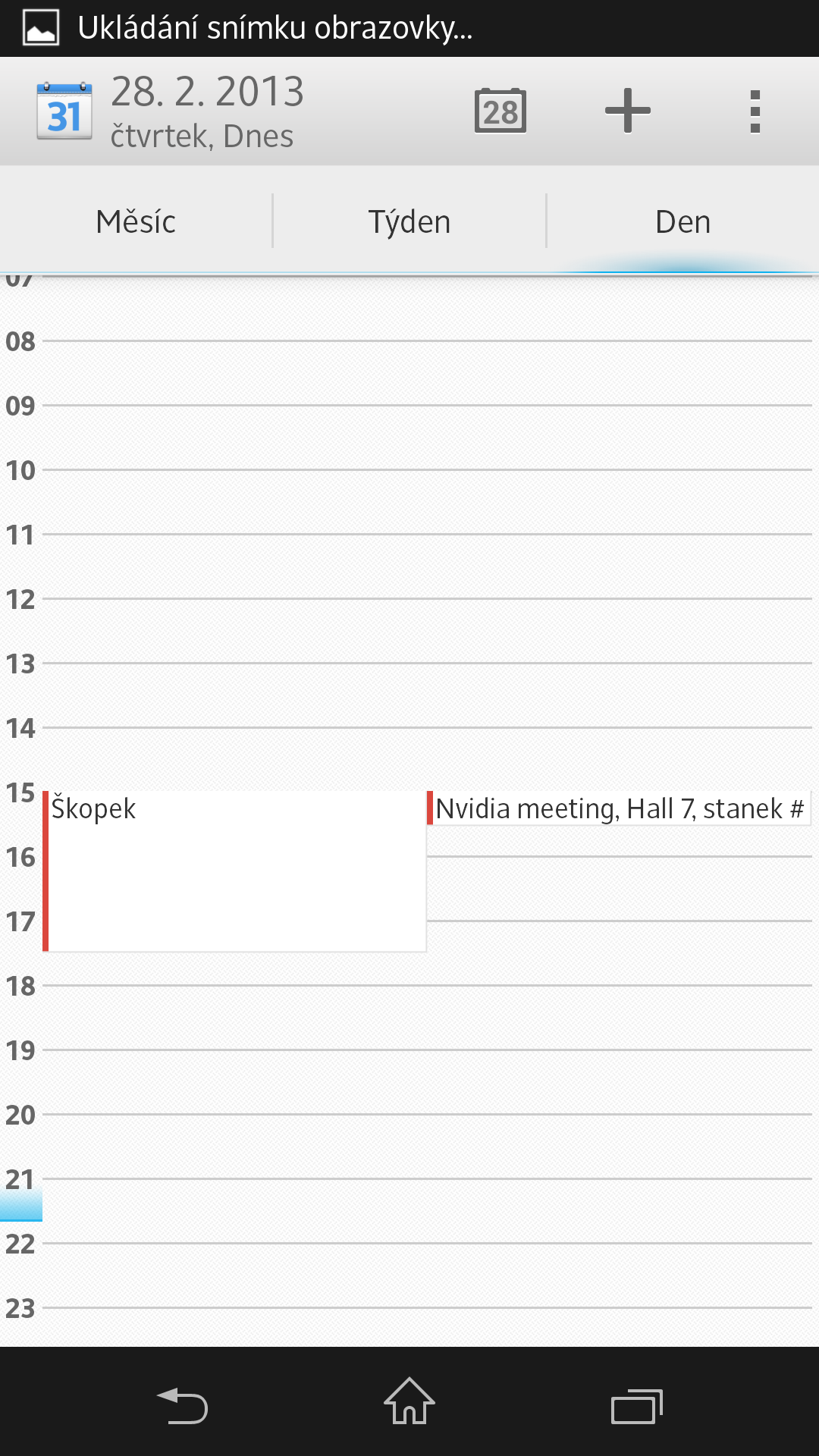Tap the calendar app icon beside the date
The width and height of the screenshot is (819, 1456).
coord(64,111)
